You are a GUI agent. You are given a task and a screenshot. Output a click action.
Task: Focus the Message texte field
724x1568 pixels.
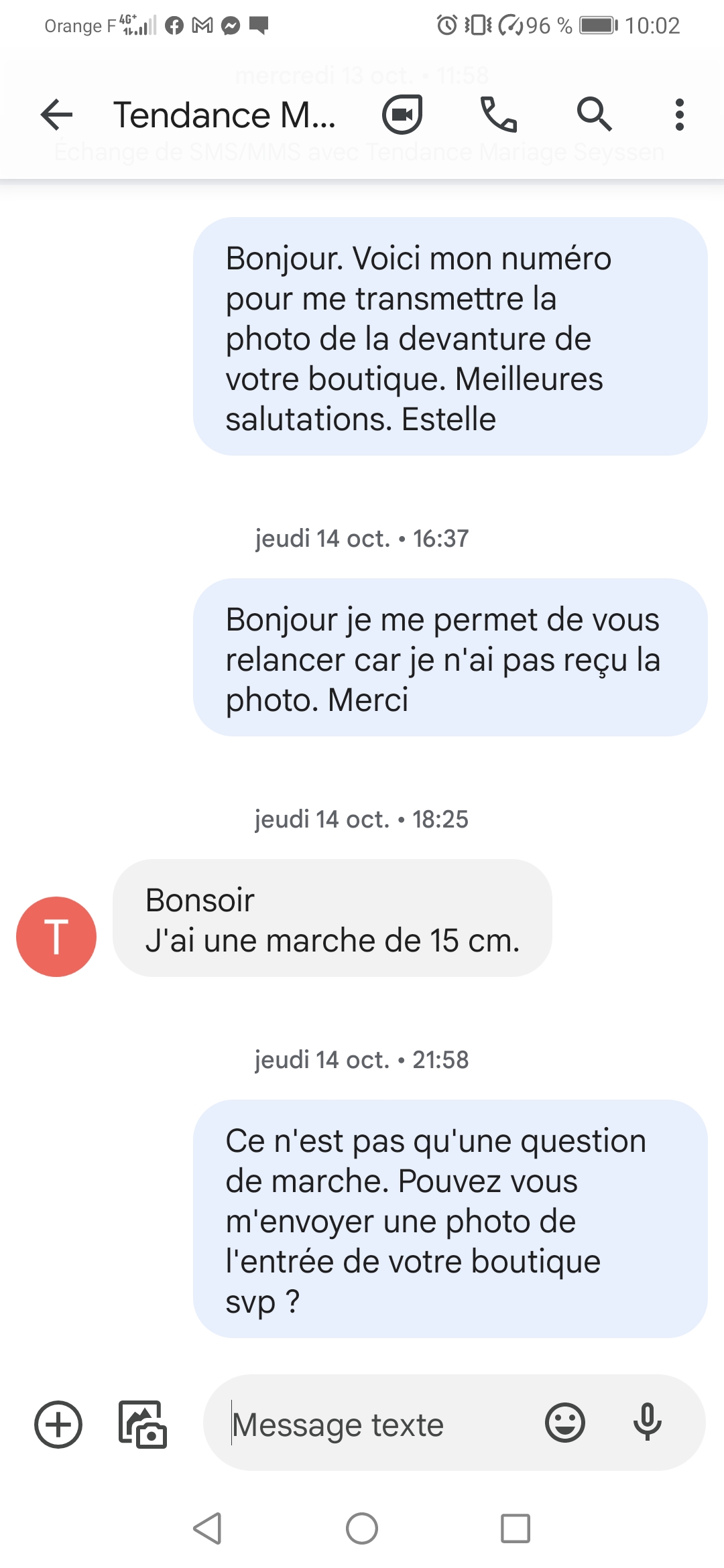click(x=375, y=1424)
